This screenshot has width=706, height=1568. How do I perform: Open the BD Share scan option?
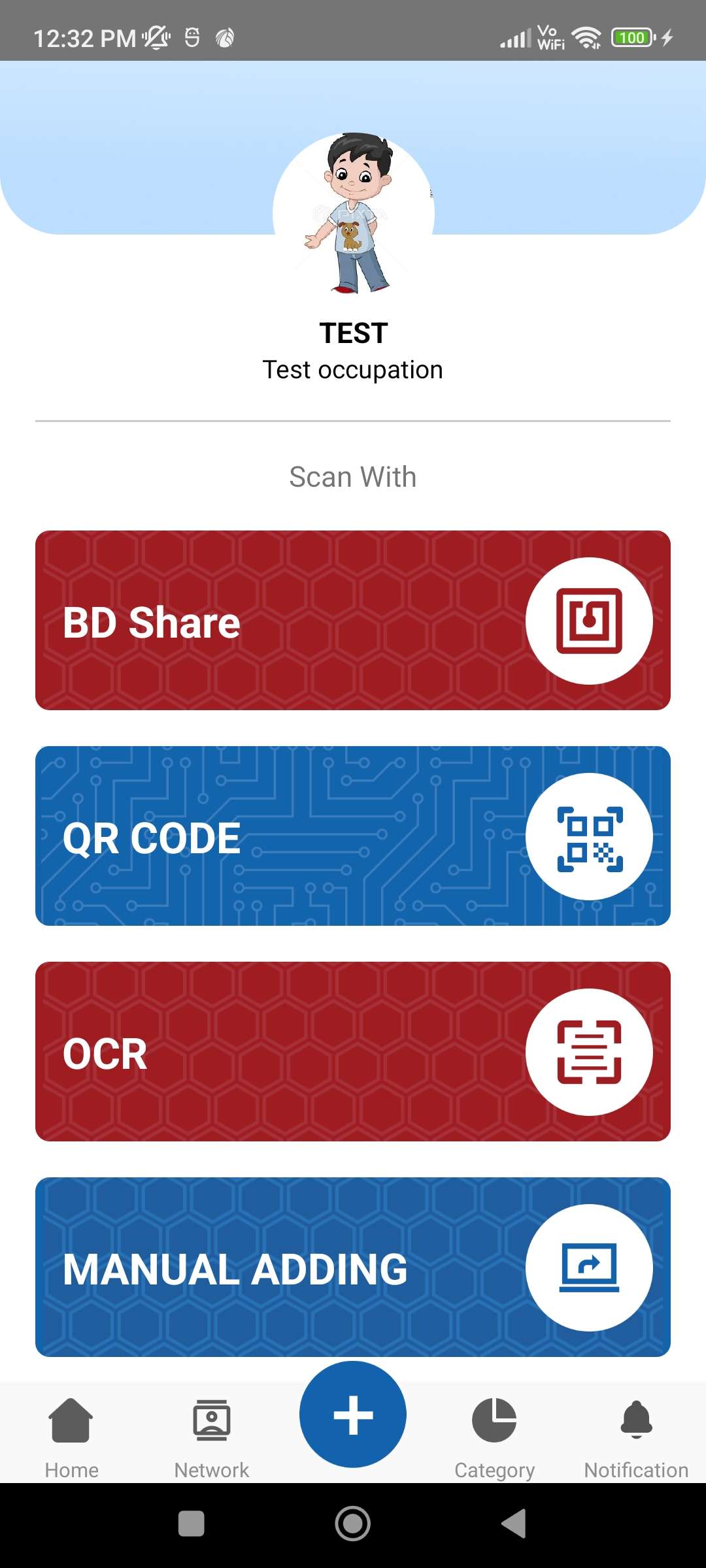pyautogui.click(x=353, y=620)
